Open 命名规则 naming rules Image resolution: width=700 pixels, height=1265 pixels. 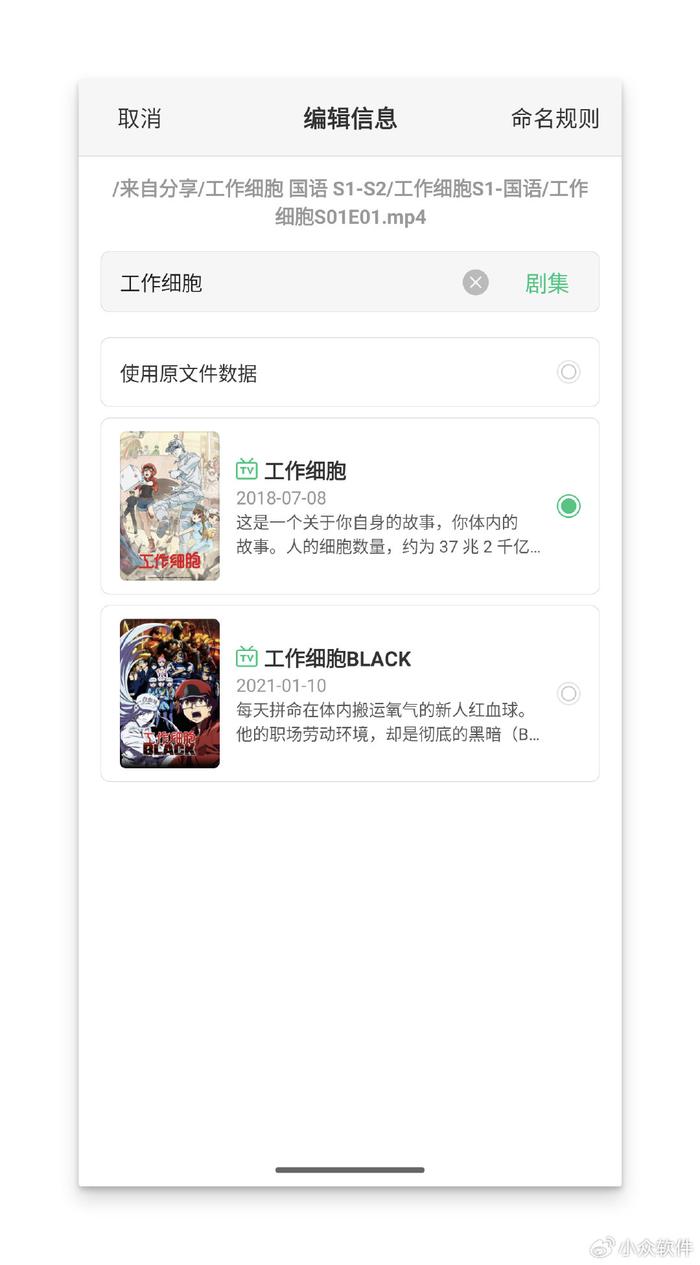554,118
